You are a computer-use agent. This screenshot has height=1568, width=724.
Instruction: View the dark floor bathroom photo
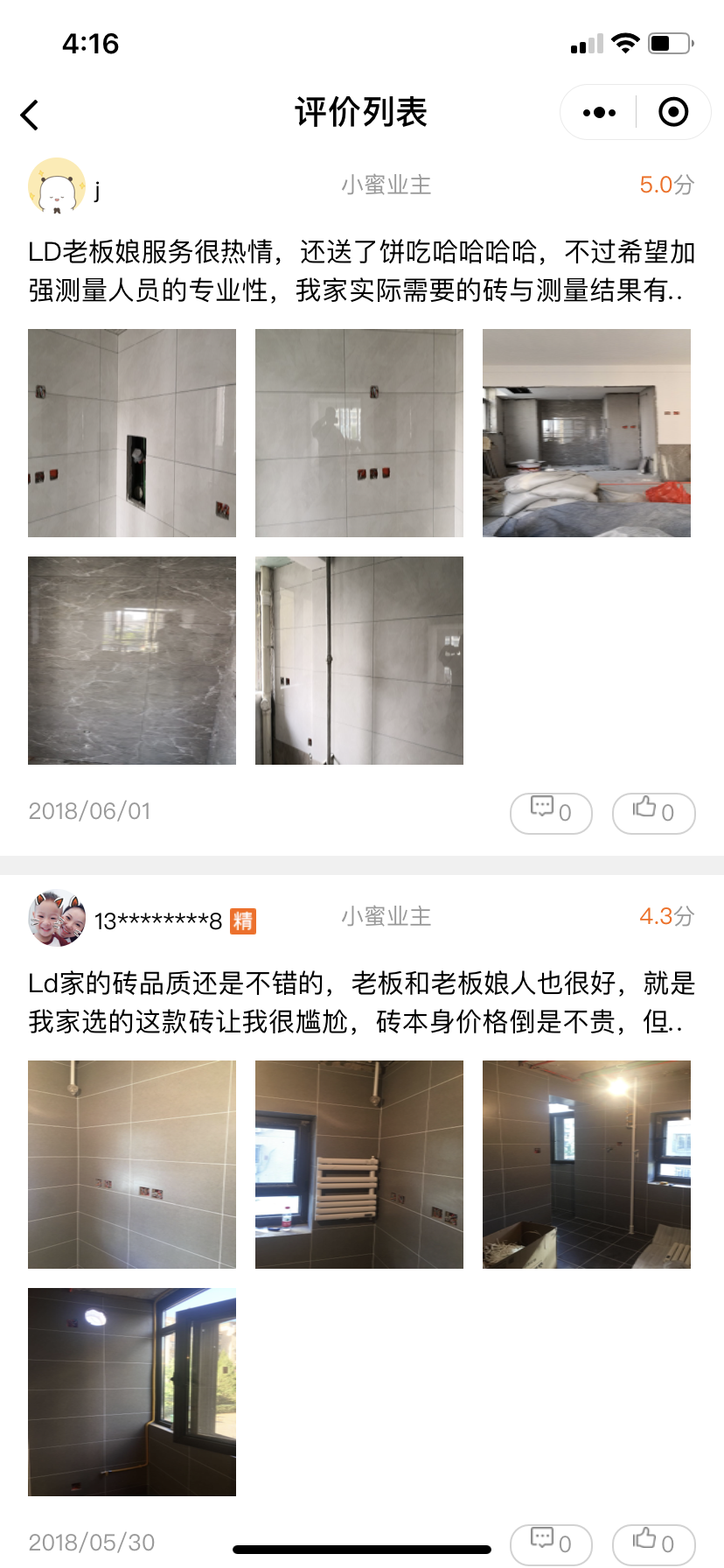587,1165
